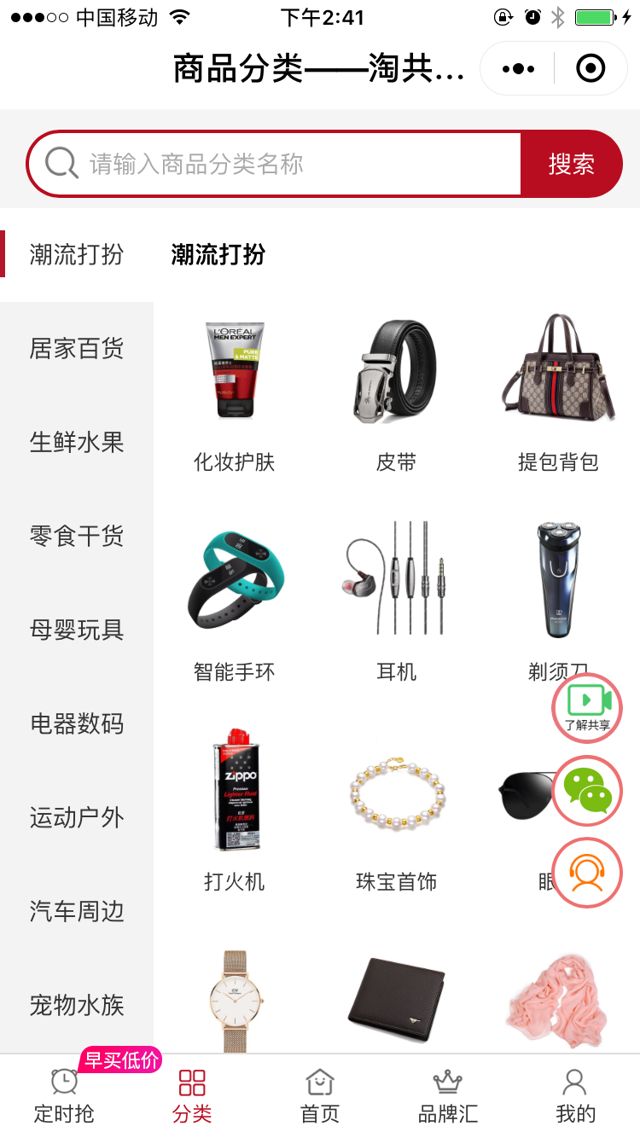Image resolution: width=640 pixels, height=1138 pixels.
Task: Close the mini program with the circle icon
Action: [591, 69]
